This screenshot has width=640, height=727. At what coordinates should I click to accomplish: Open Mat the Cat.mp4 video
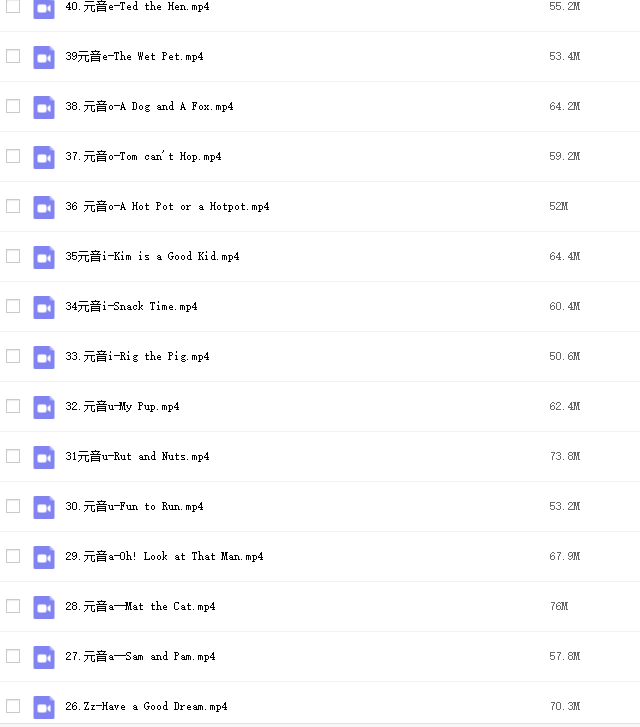(x=140, y=607)
